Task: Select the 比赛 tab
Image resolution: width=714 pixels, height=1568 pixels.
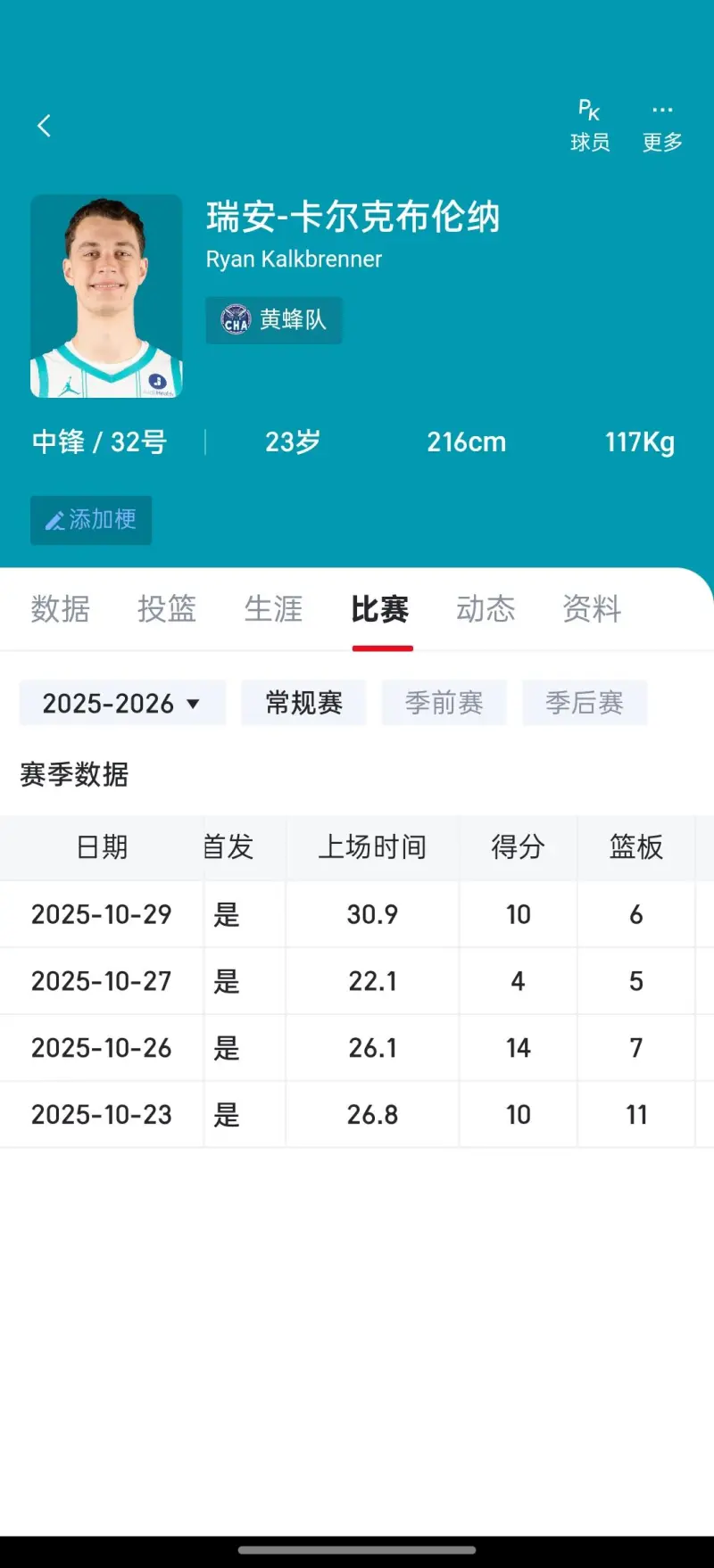Action: 380,609
